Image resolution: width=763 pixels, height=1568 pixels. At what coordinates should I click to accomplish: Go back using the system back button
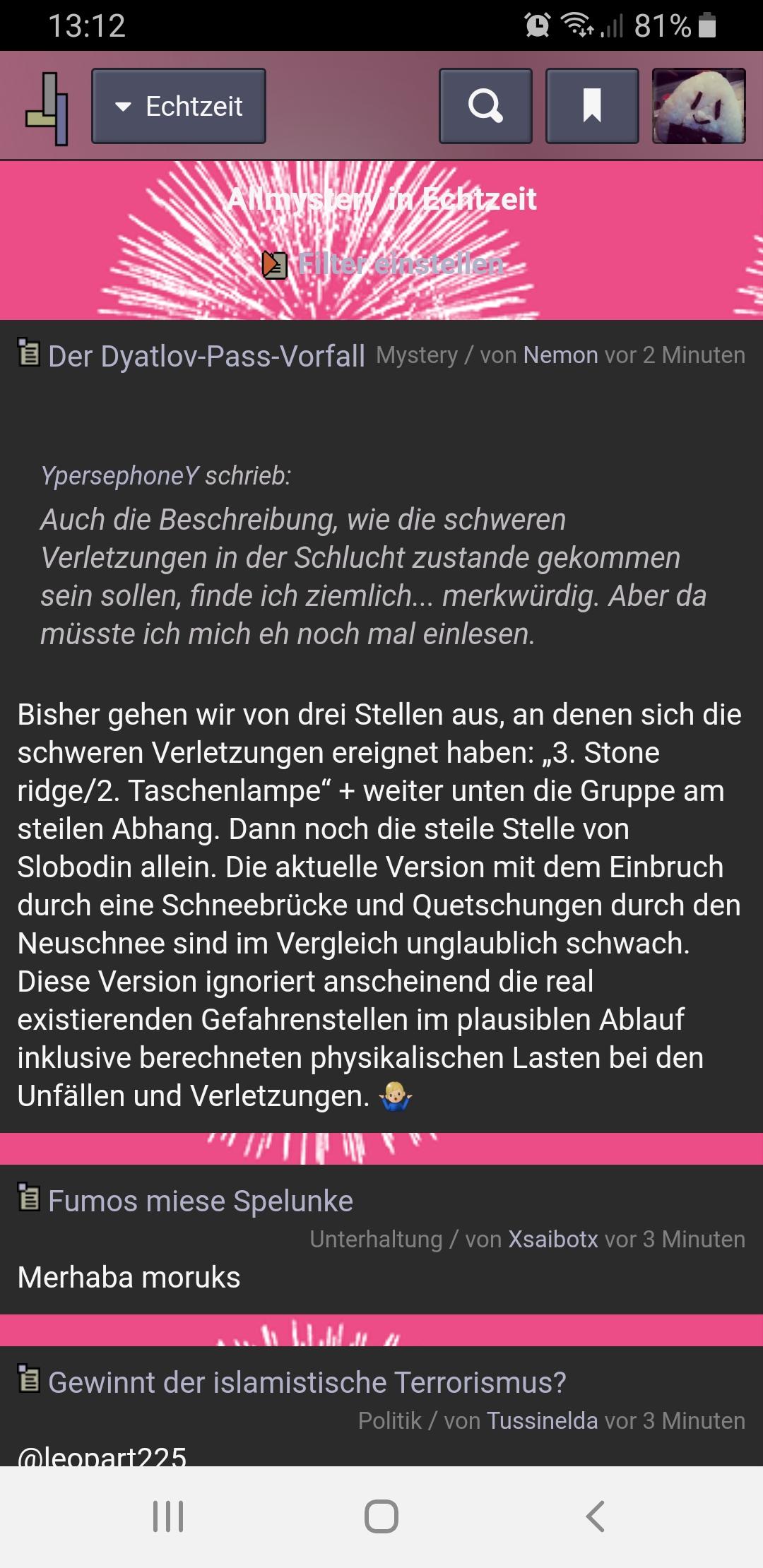[595, 1516]
